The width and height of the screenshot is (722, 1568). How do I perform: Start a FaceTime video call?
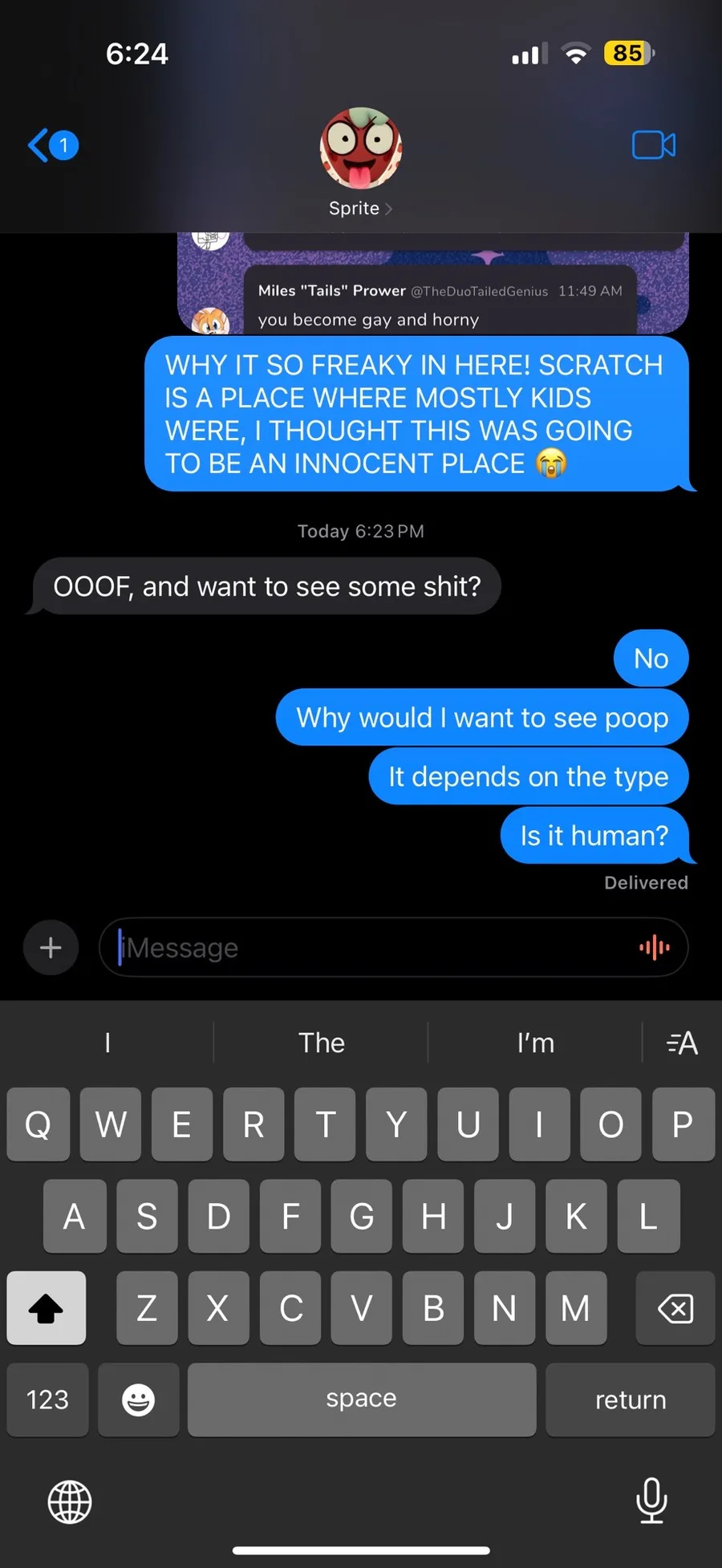coord(653,146)
